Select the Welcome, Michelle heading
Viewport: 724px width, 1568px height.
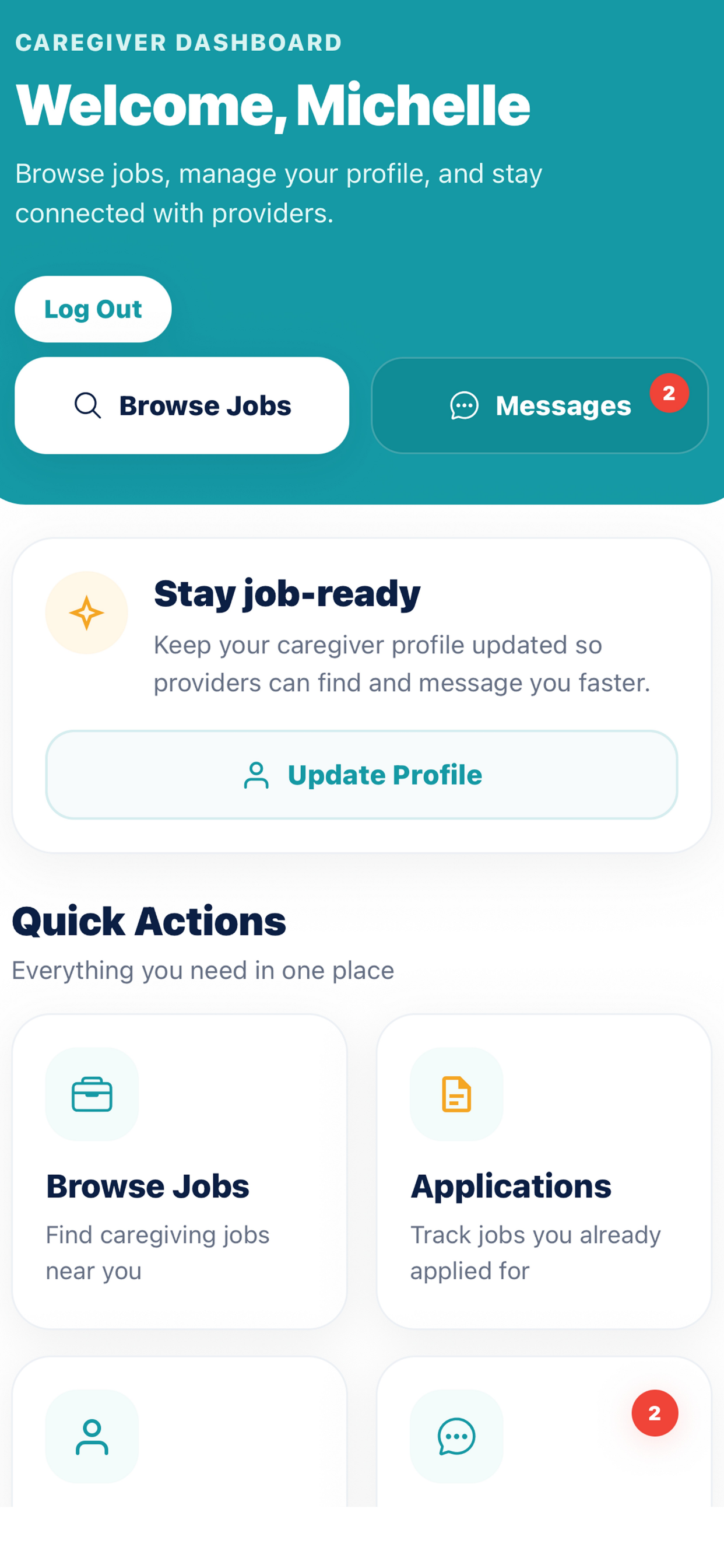pos(273,104)
